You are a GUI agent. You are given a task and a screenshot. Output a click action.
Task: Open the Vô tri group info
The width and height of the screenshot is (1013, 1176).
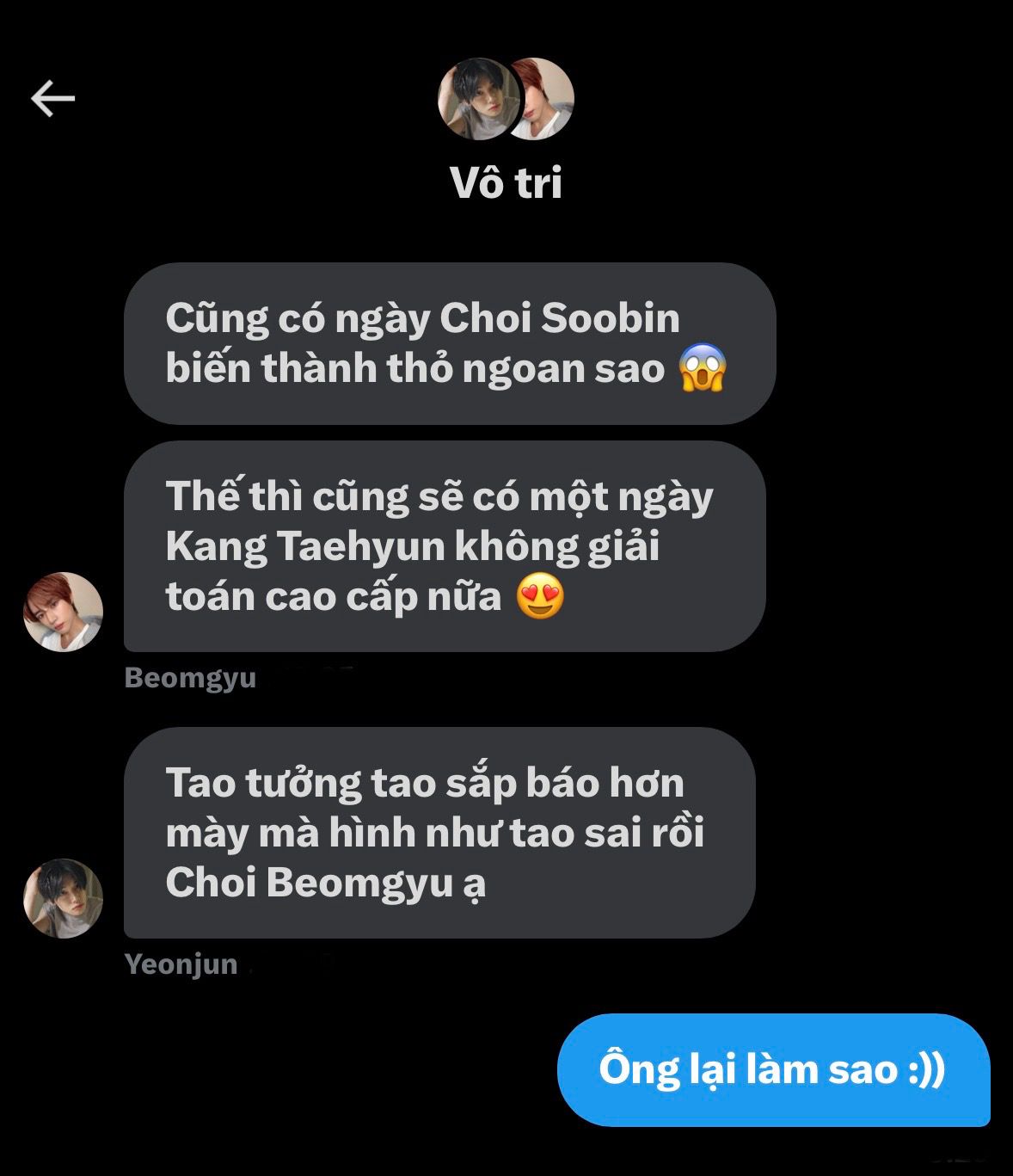pyautogui.click(x=506, y=182)
